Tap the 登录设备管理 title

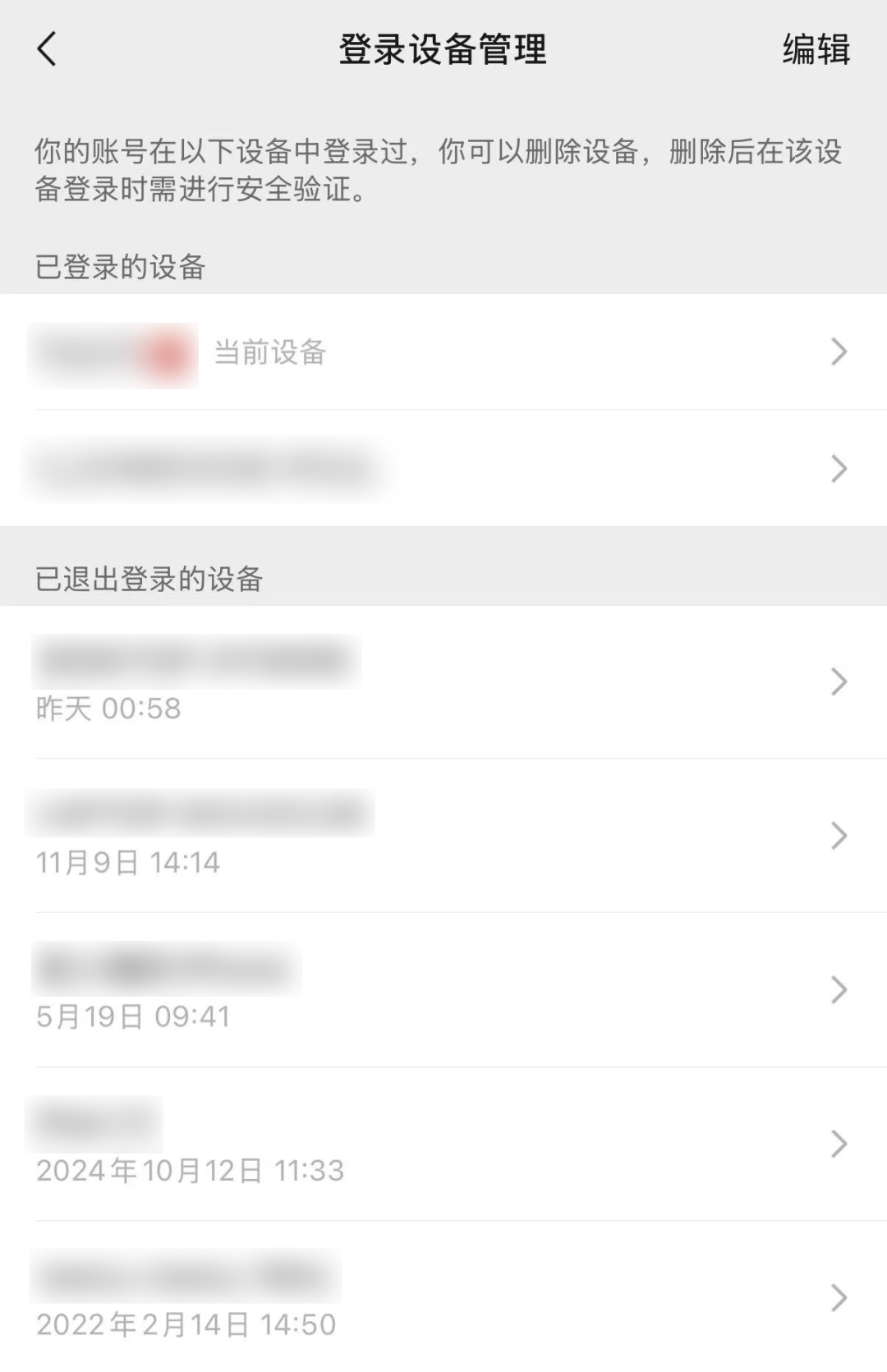tap(443, 48)
